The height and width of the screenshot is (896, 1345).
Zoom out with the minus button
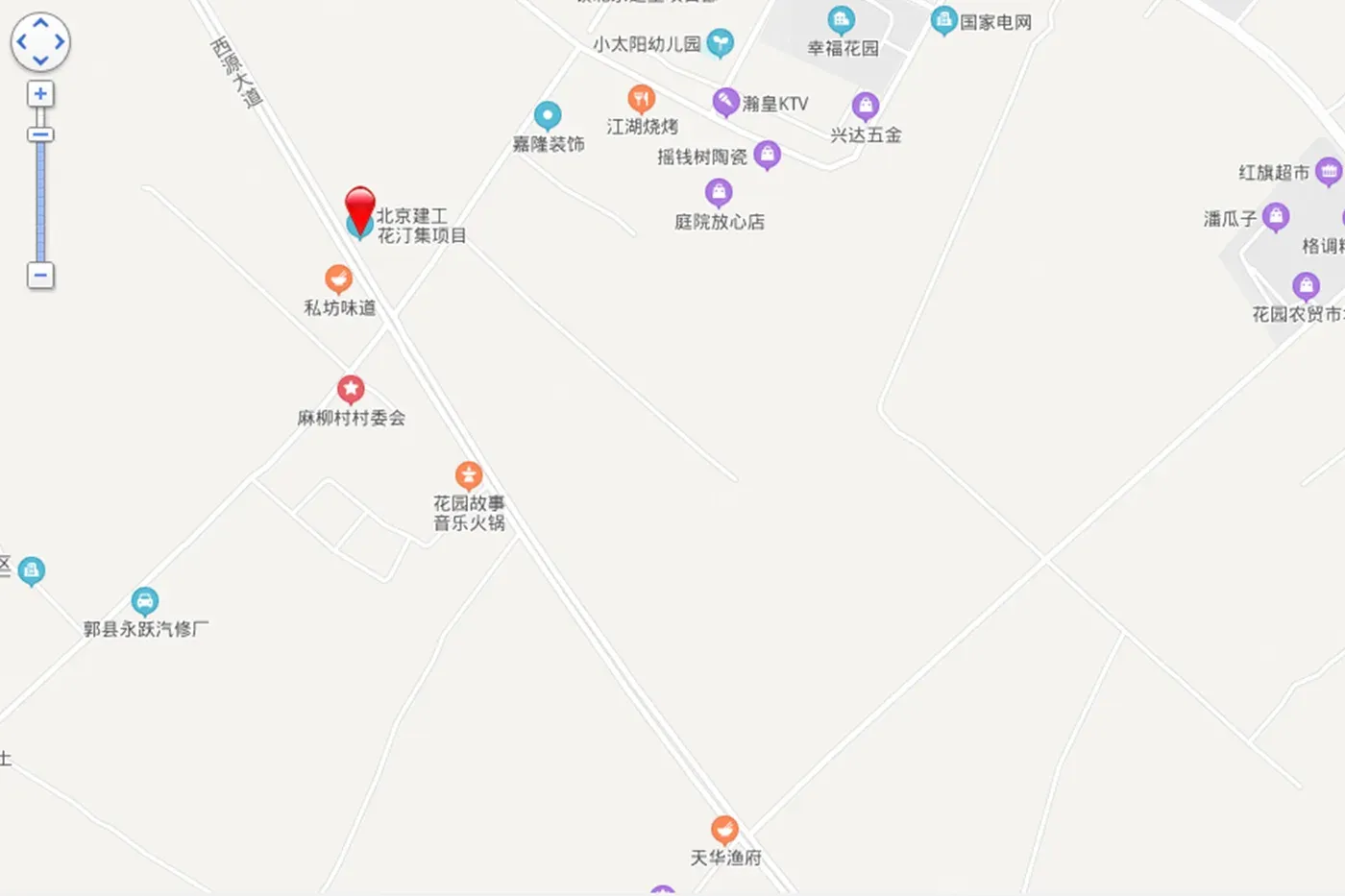[x=40, y=276]
